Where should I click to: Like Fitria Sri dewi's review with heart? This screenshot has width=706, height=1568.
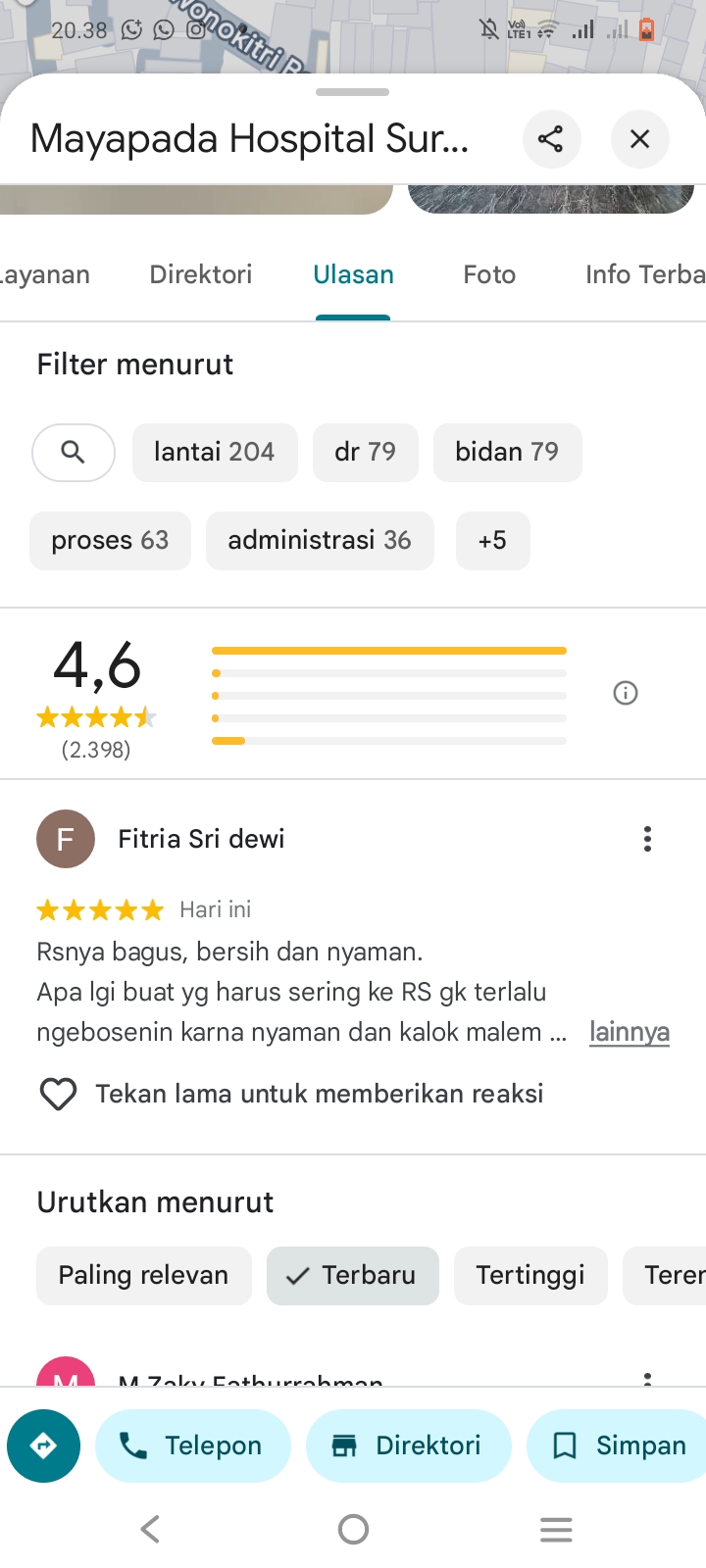click(x=58, y=1094)
